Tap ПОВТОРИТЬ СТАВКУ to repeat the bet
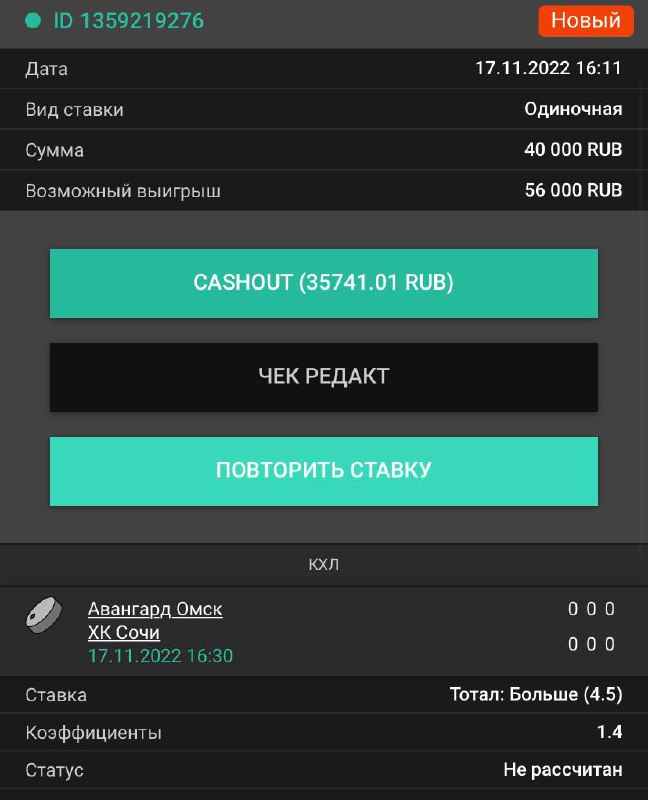 click(x=323, y=471)
